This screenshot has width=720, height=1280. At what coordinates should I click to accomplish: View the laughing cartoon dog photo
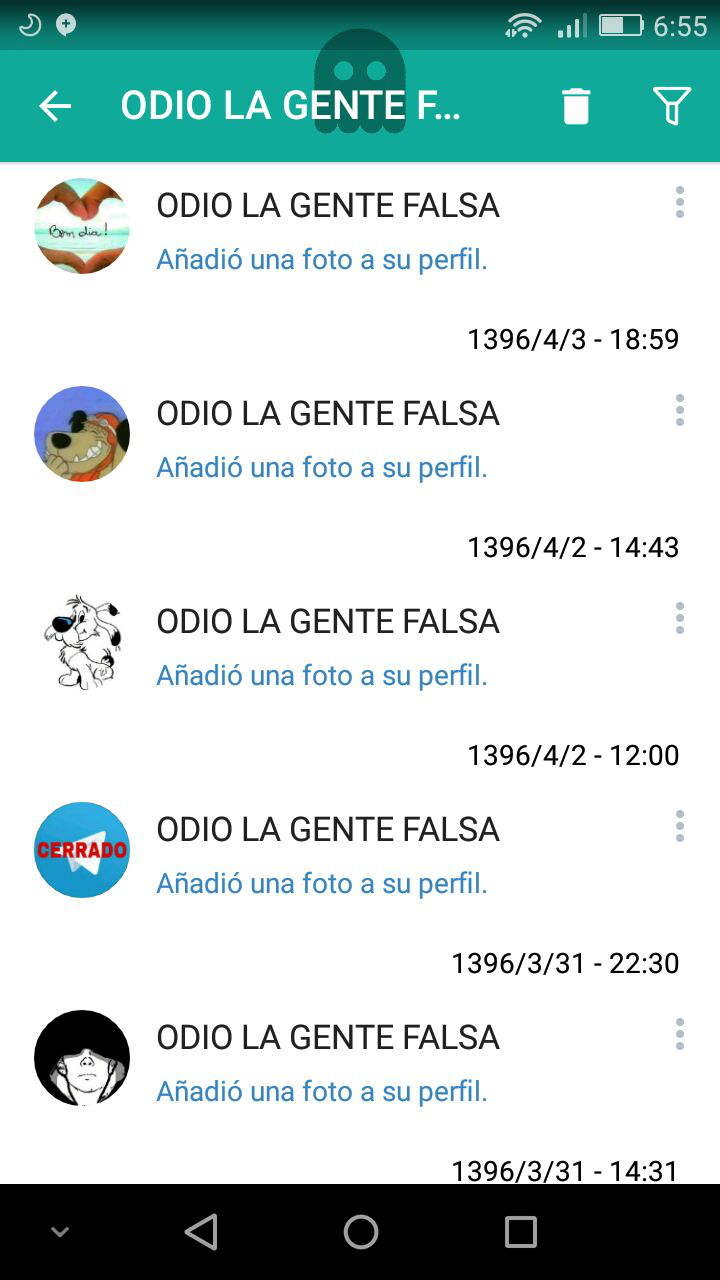click(82, 434)
